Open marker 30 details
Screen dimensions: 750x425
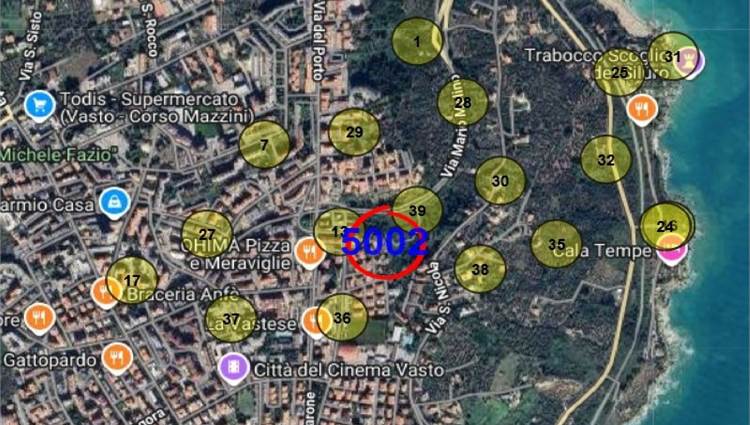[500, 180]
